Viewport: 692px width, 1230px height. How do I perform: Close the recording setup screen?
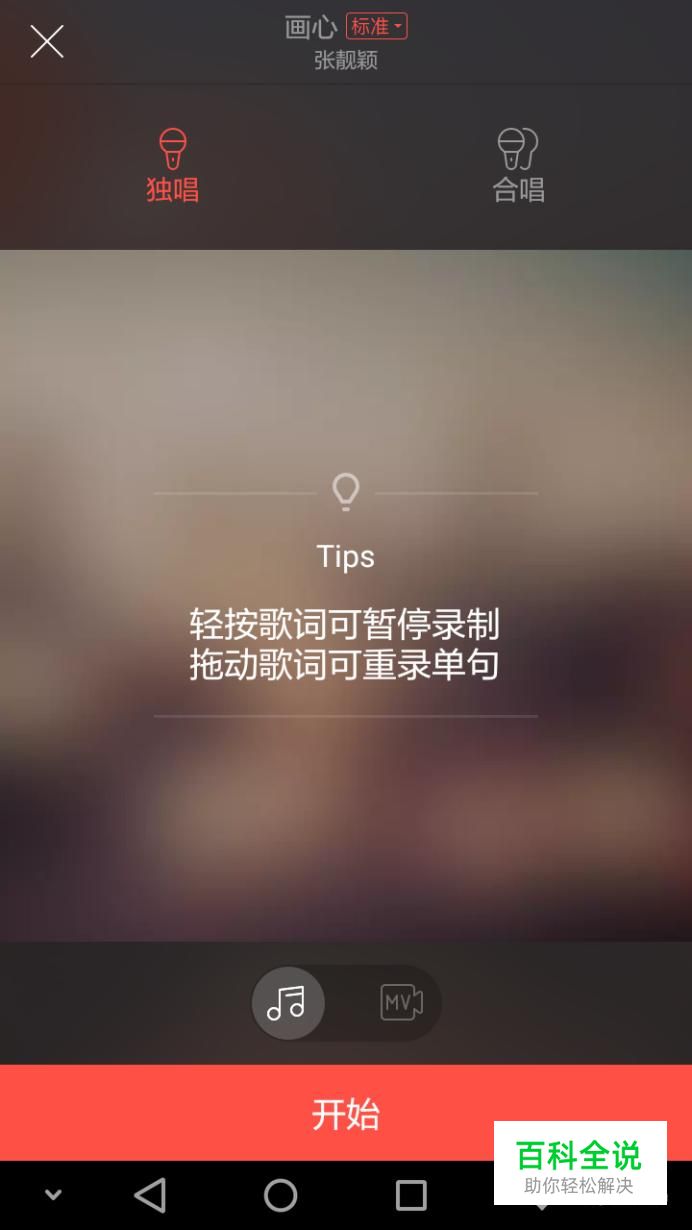coord(46,42)
